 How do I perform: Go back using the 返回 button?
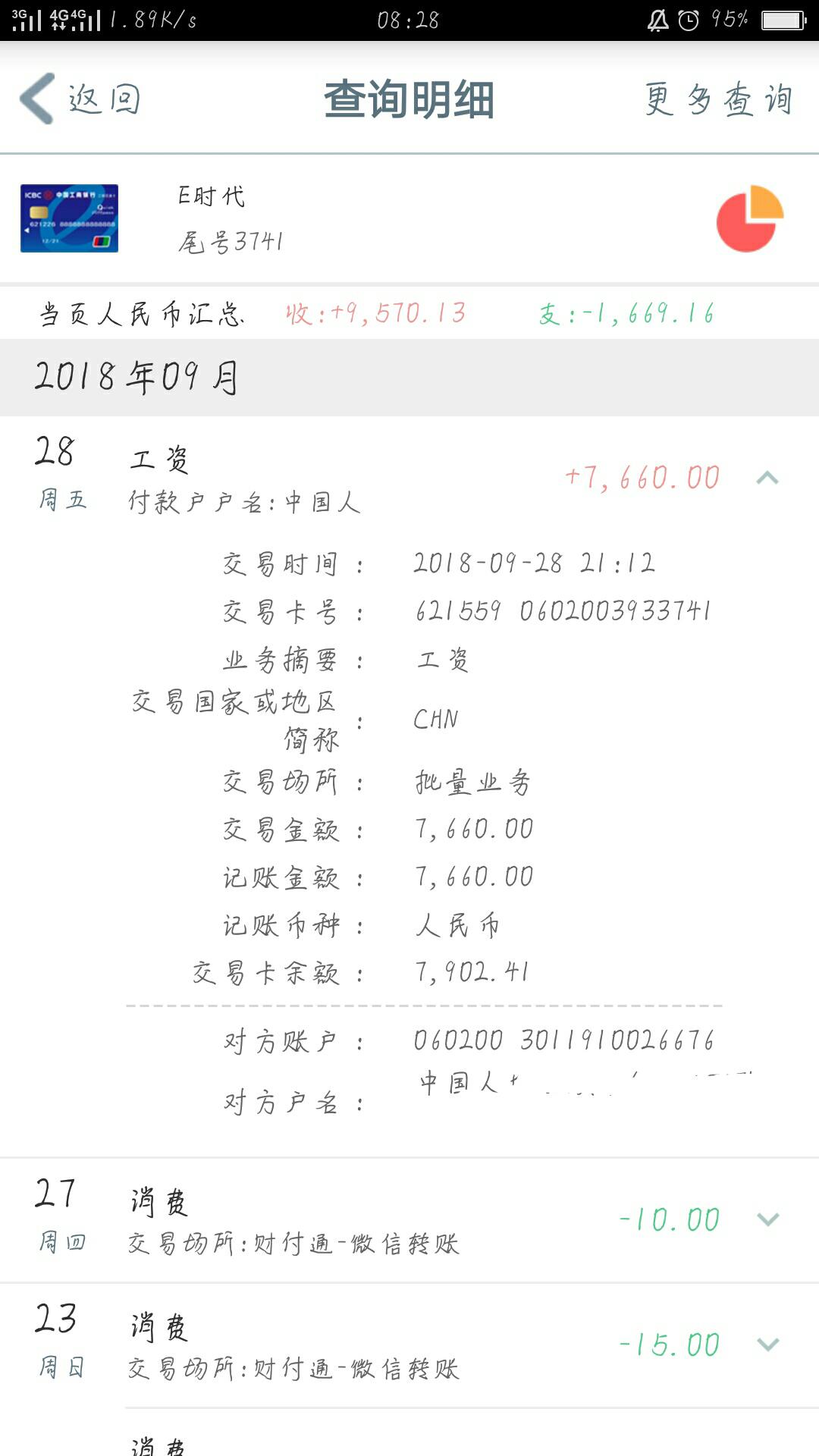pyautogui.click(x=80, y=99)
